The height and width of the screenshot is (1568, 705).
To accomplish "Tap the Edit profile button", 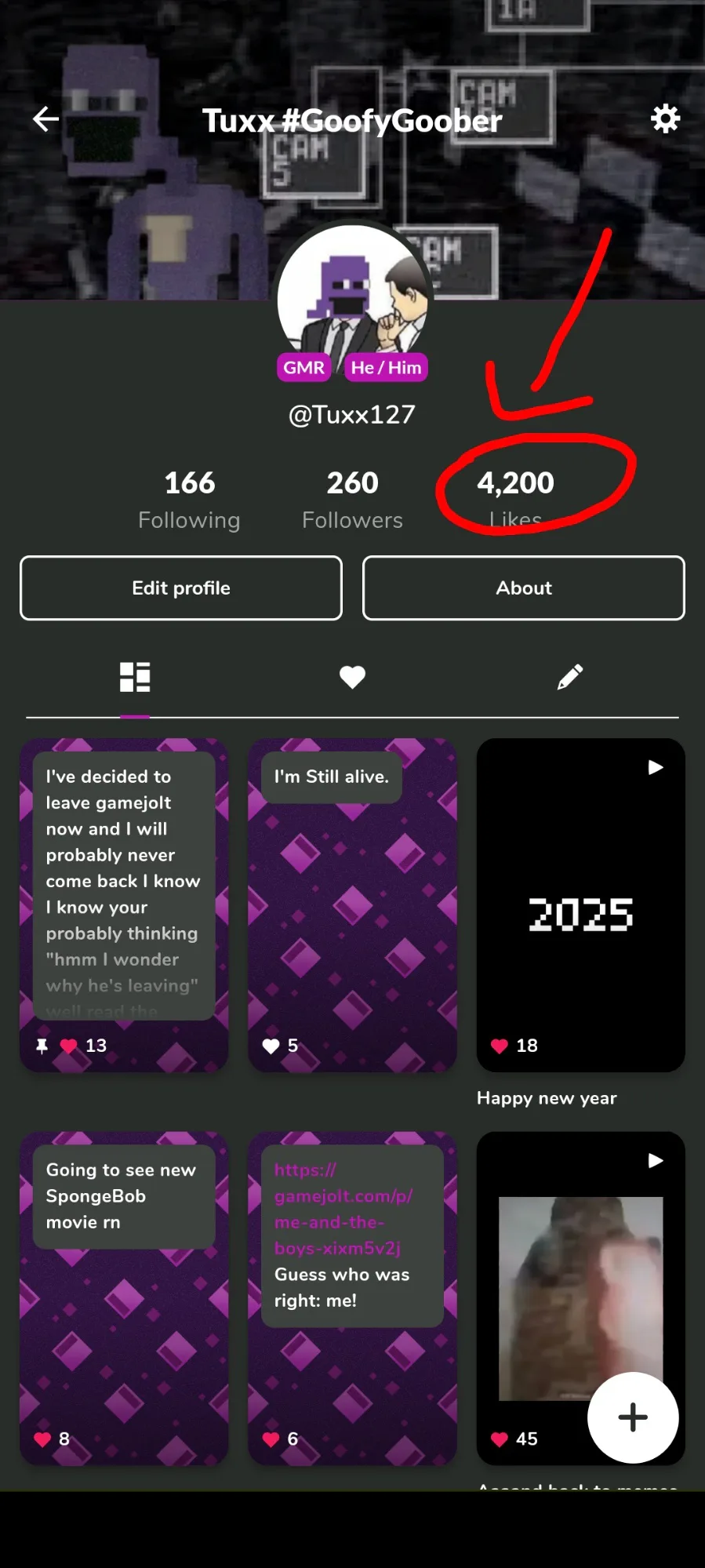I will click(181, 588).
